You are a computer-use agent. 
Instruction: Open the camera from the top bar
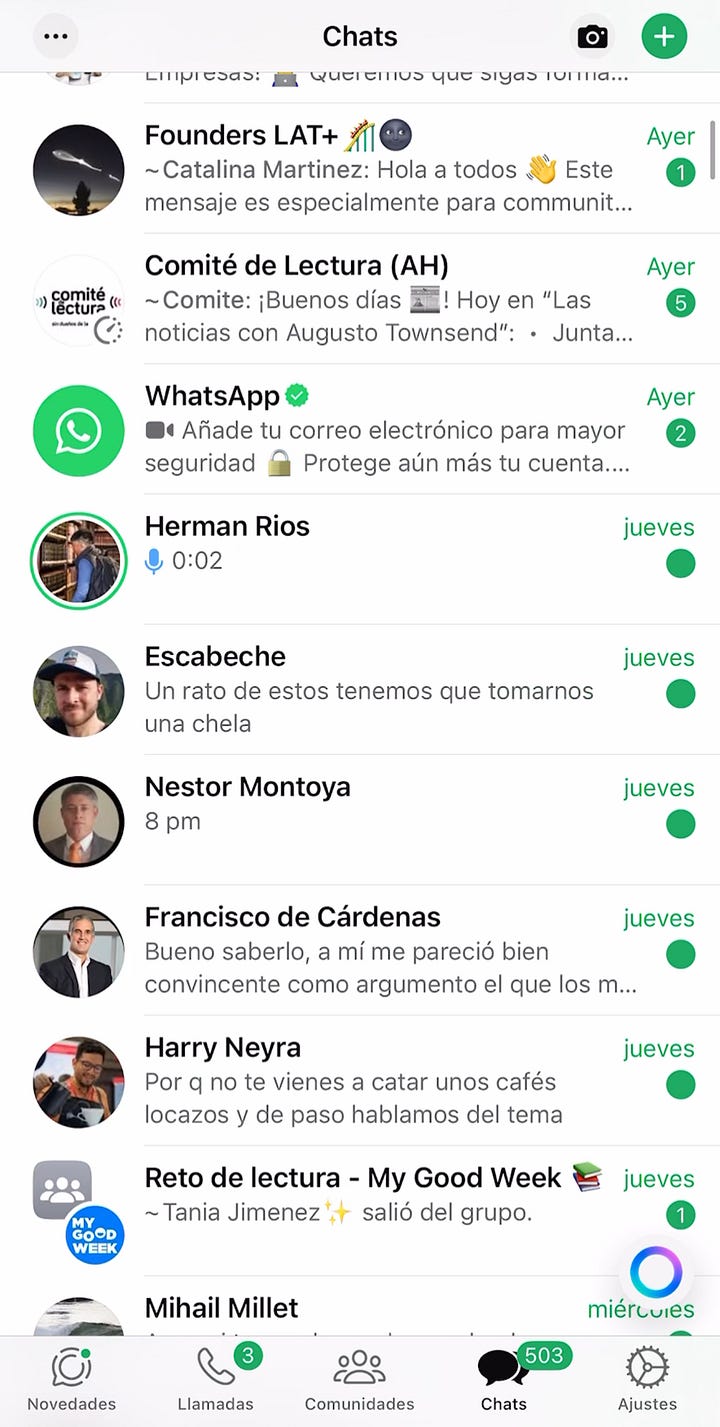click(592, 37)
